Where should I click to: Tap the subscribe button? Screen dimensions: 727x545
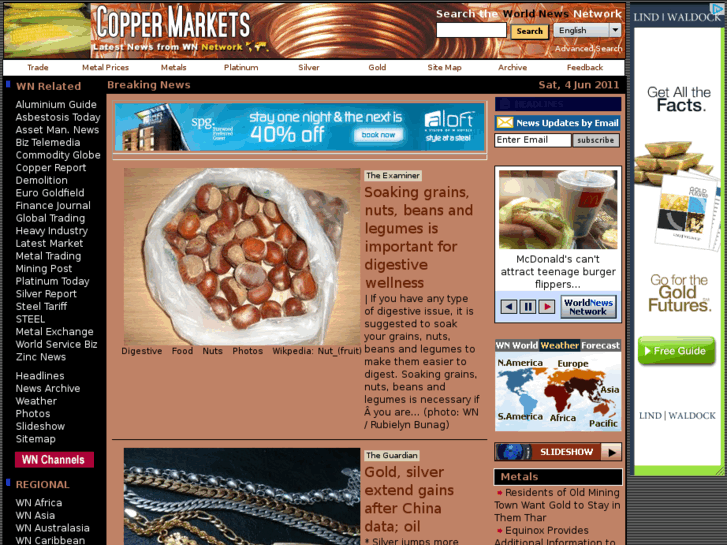click(596, 141)
